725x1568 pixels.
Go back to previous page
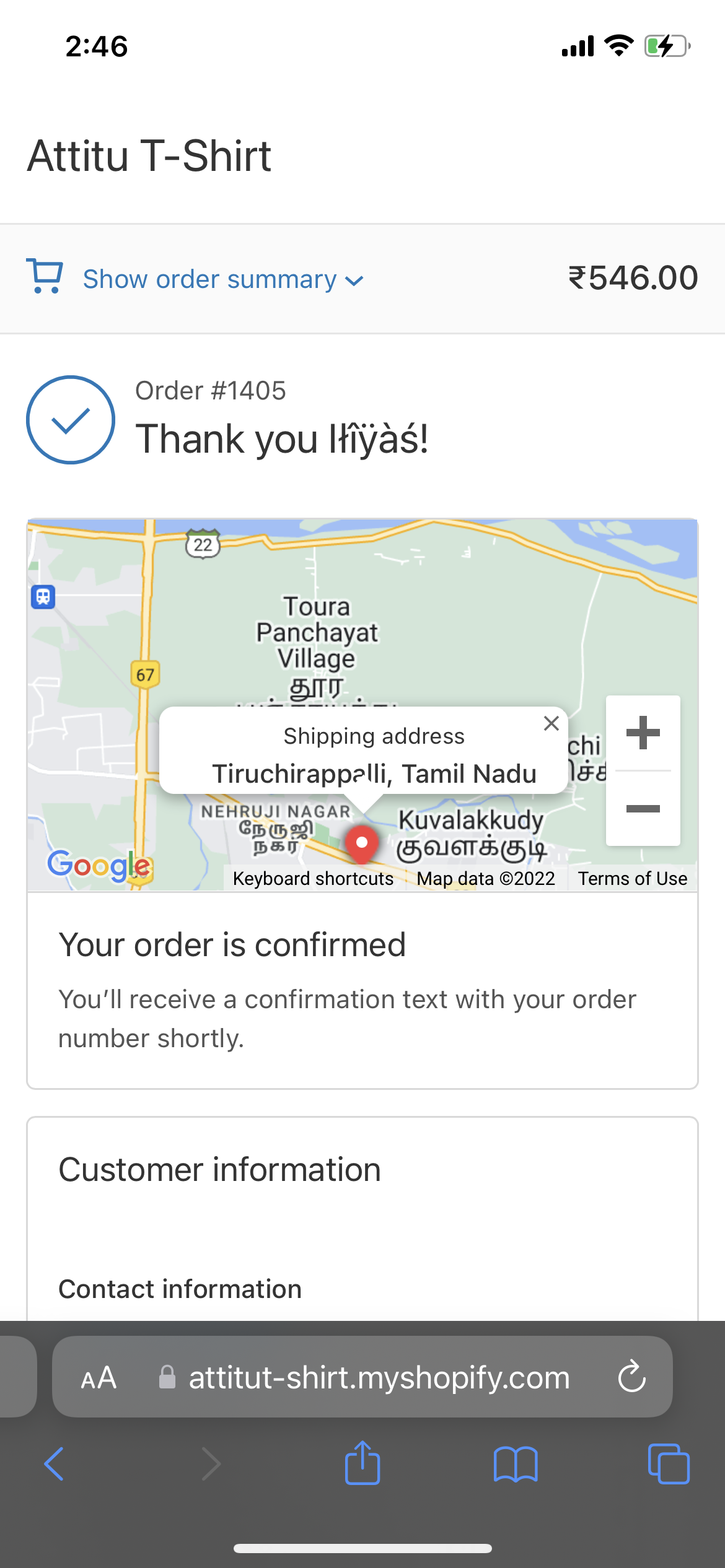point(55,1465)
